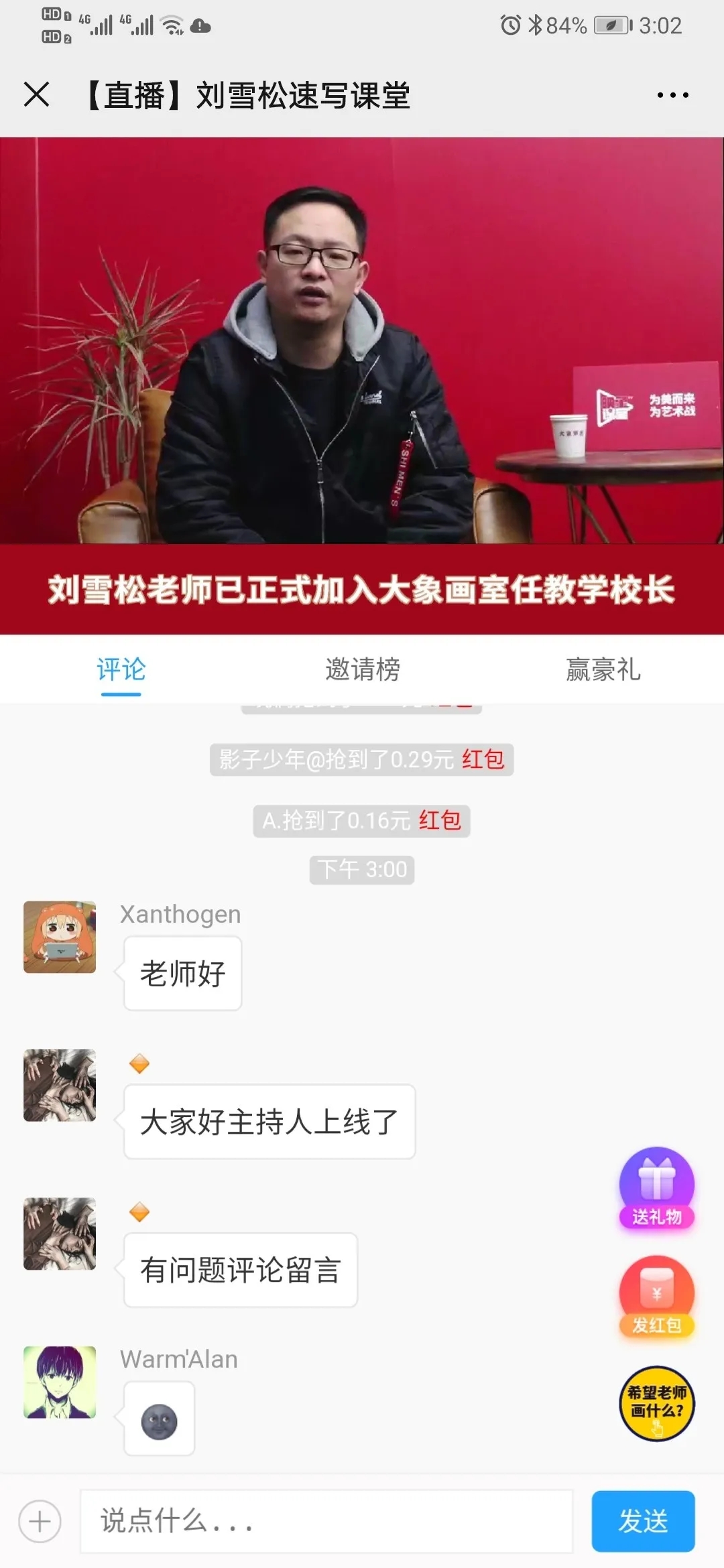Open Xanthogen's profile avatar
724x1568 pixels.
[x=60, y=937]
